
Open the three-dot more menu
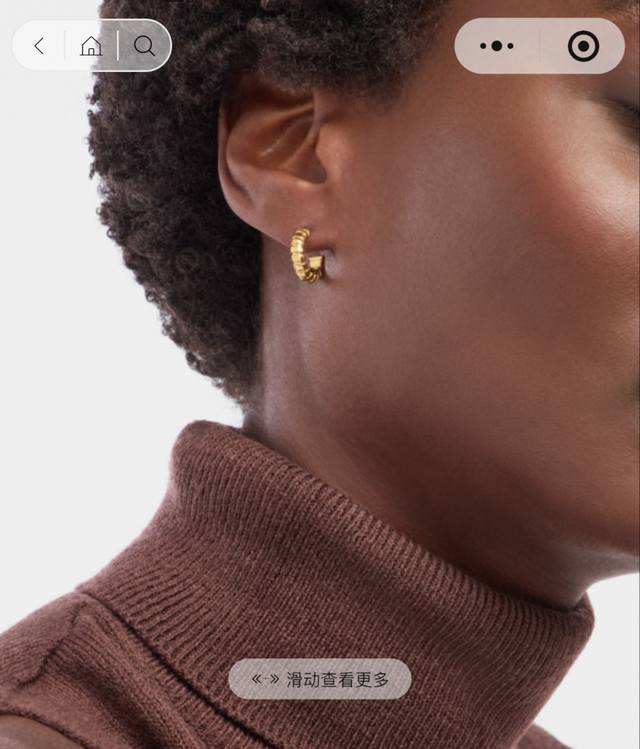coord(497,46)
